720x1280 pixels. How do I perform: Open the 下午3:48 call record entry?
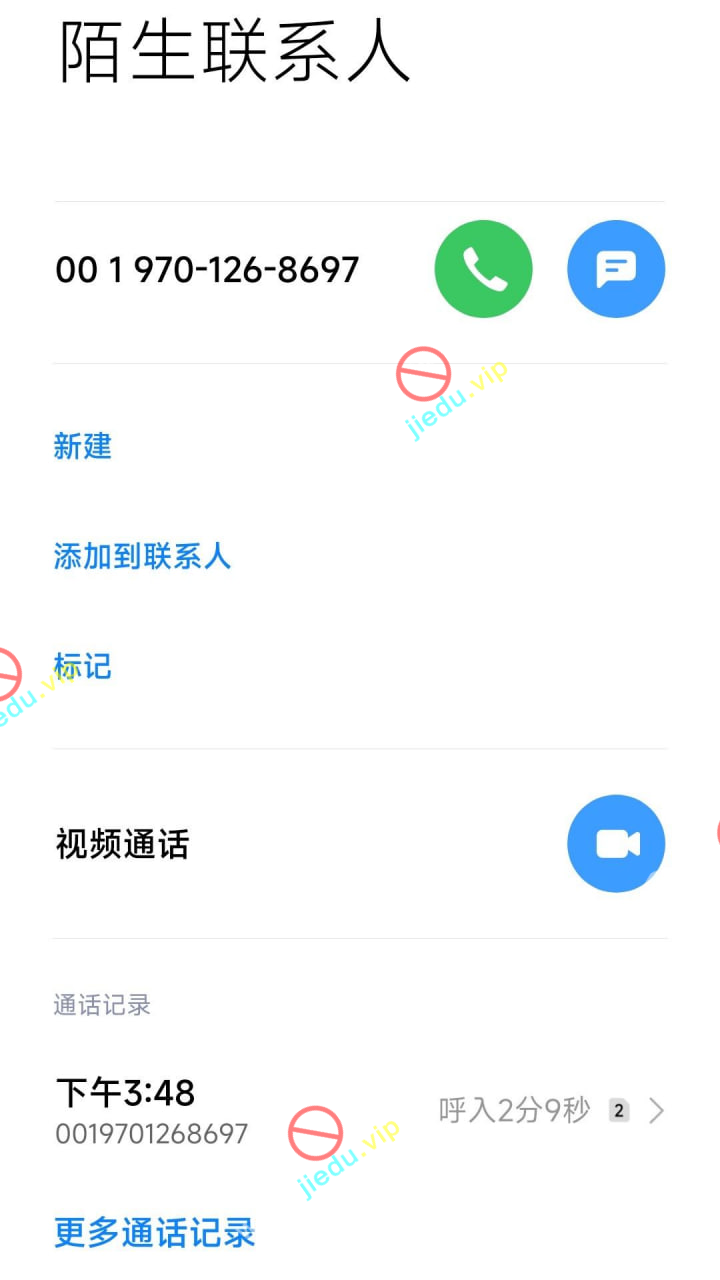click(x=360, y=1111)
